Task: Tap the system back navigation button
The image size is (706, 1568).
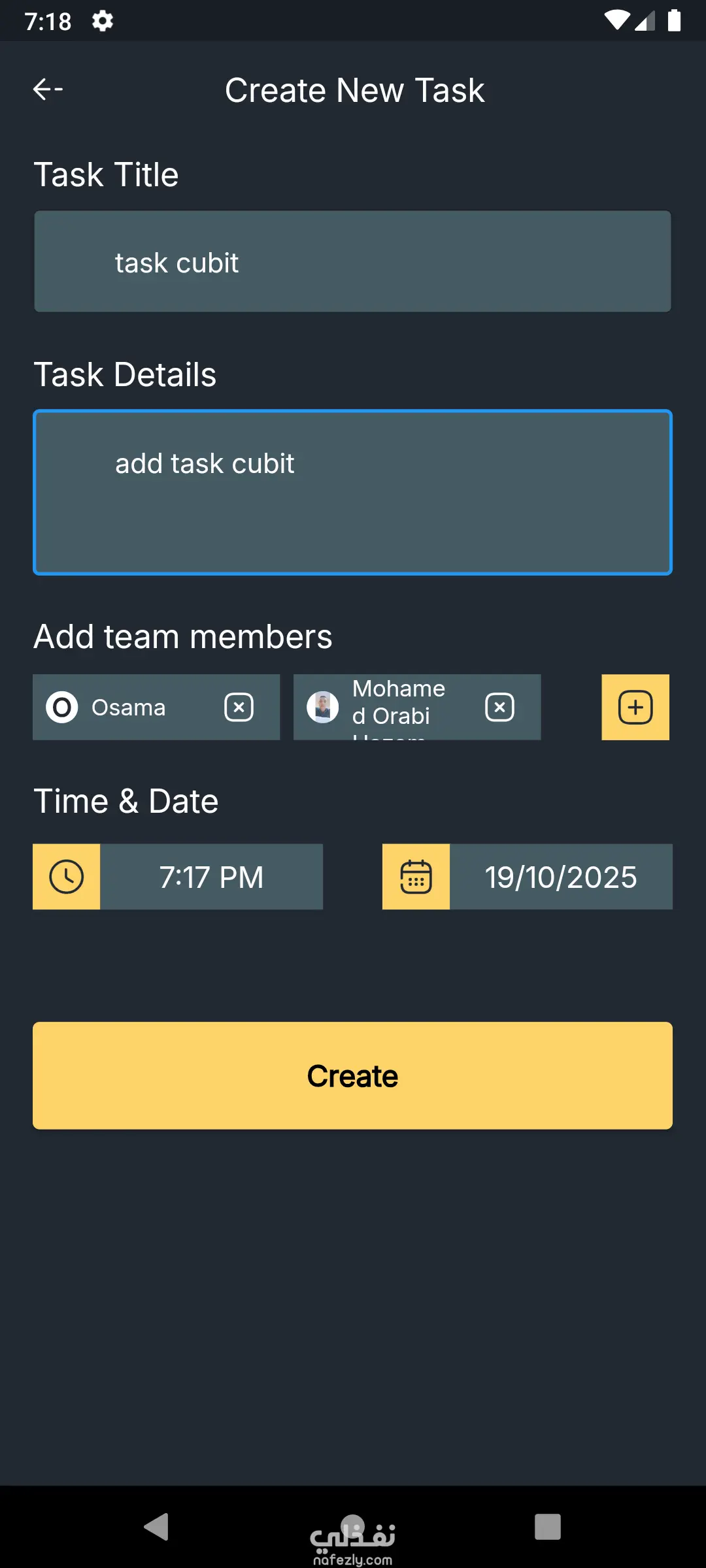Action: click(156, 1527)
